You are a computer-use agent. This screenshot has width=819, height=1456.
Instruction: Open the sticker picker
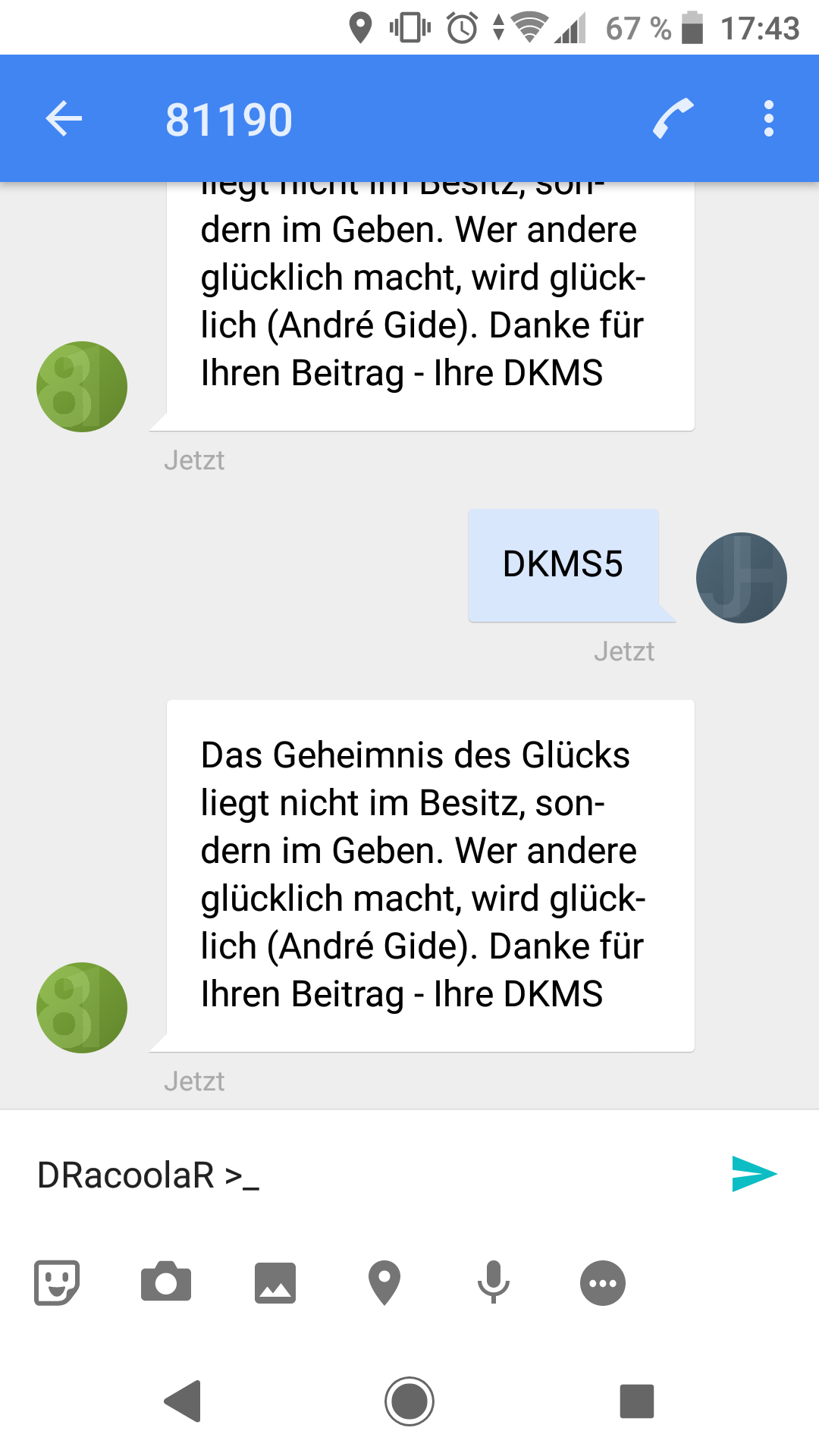[57, 1283]
